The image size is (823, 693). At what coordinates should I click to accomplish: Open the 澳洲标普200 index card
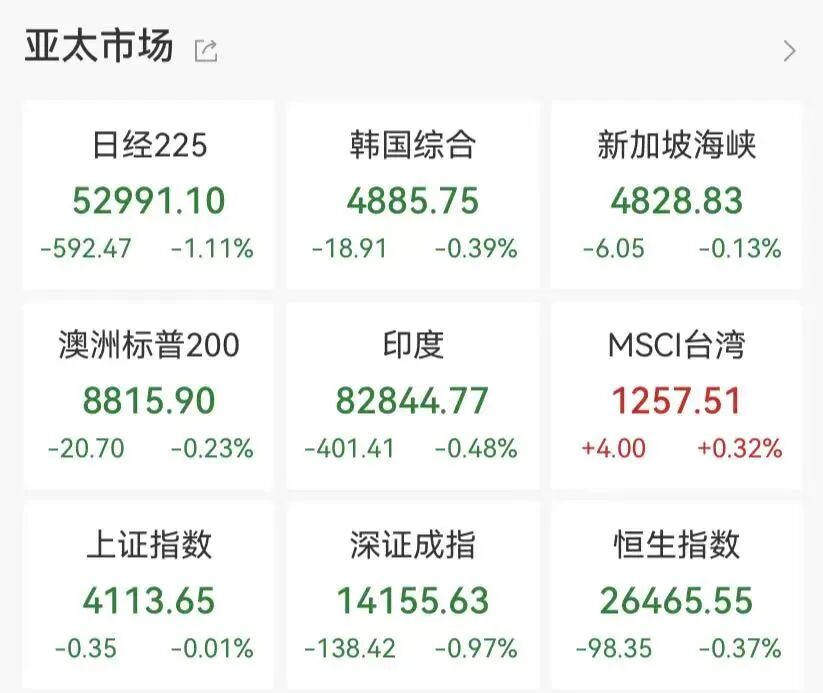(x=148, y=397)
